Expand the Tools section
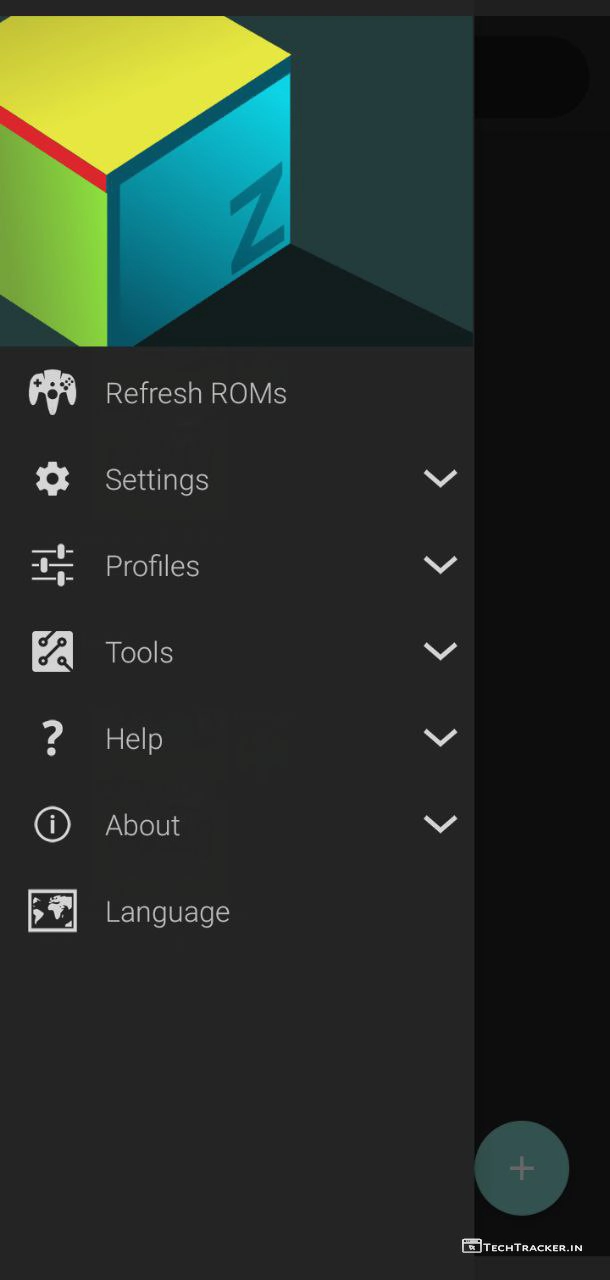Viewport: 610px width, 1280px height. point(440,652)
